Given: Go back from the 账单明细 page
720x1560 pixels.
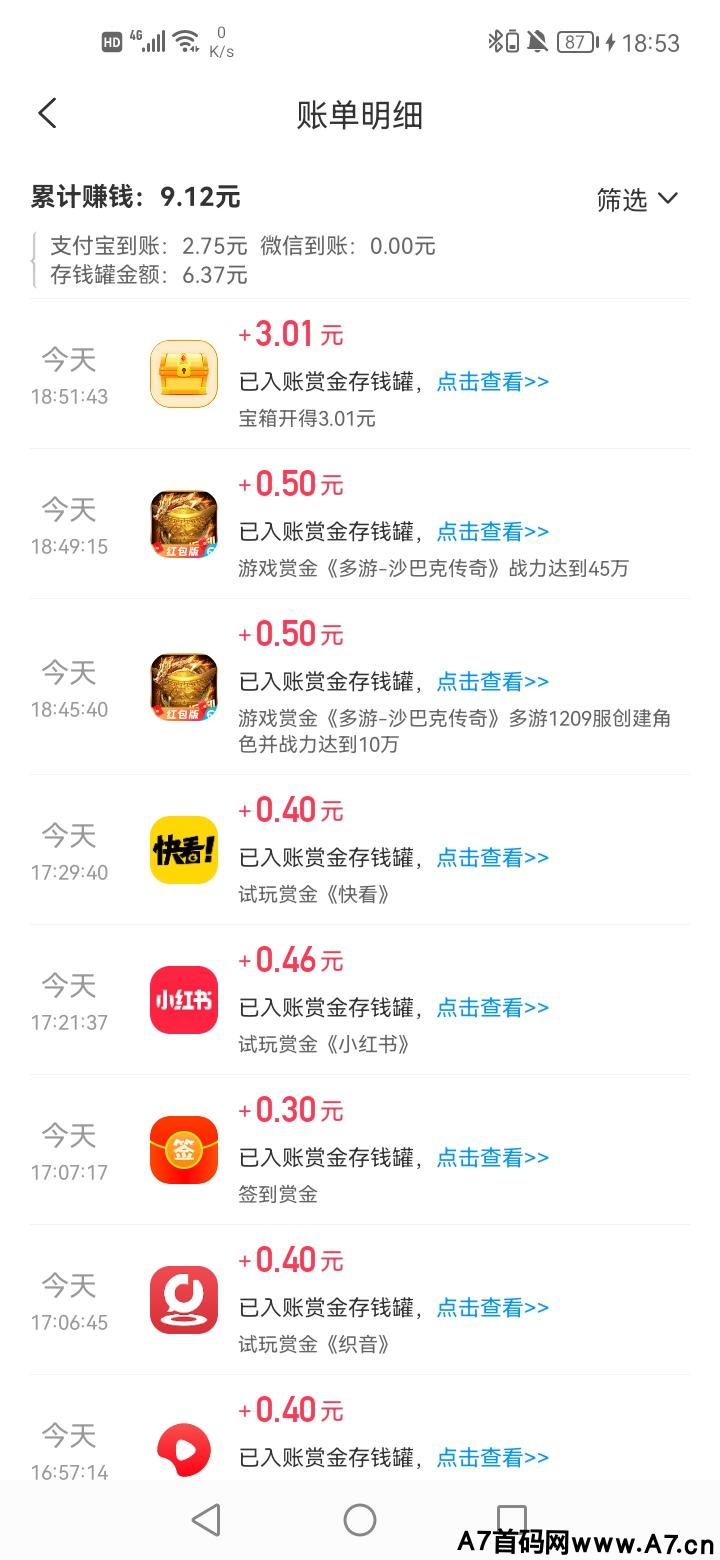Looking at the screenshot, I should (47, 114).
